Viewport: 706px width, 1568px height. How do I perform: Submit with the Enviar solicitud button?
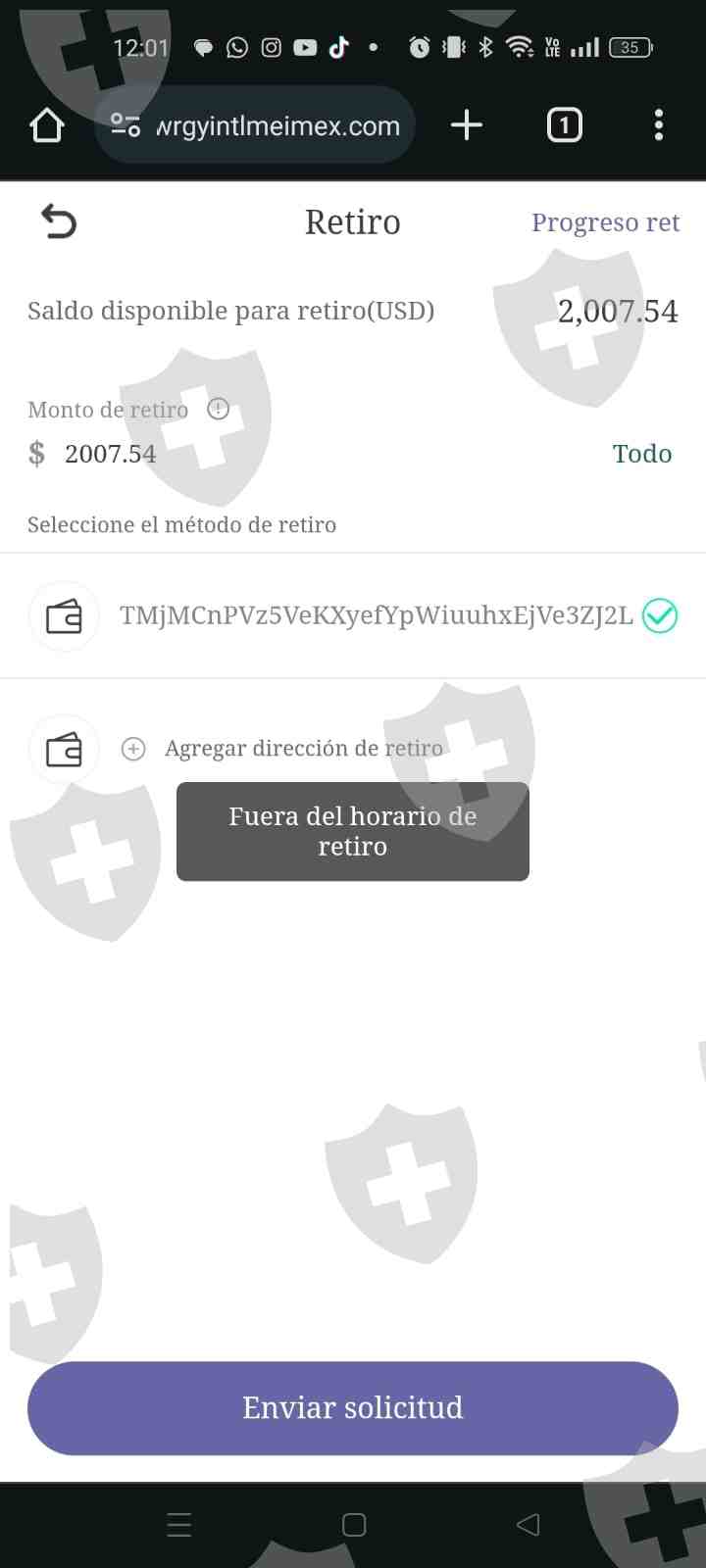[353, 1408]
